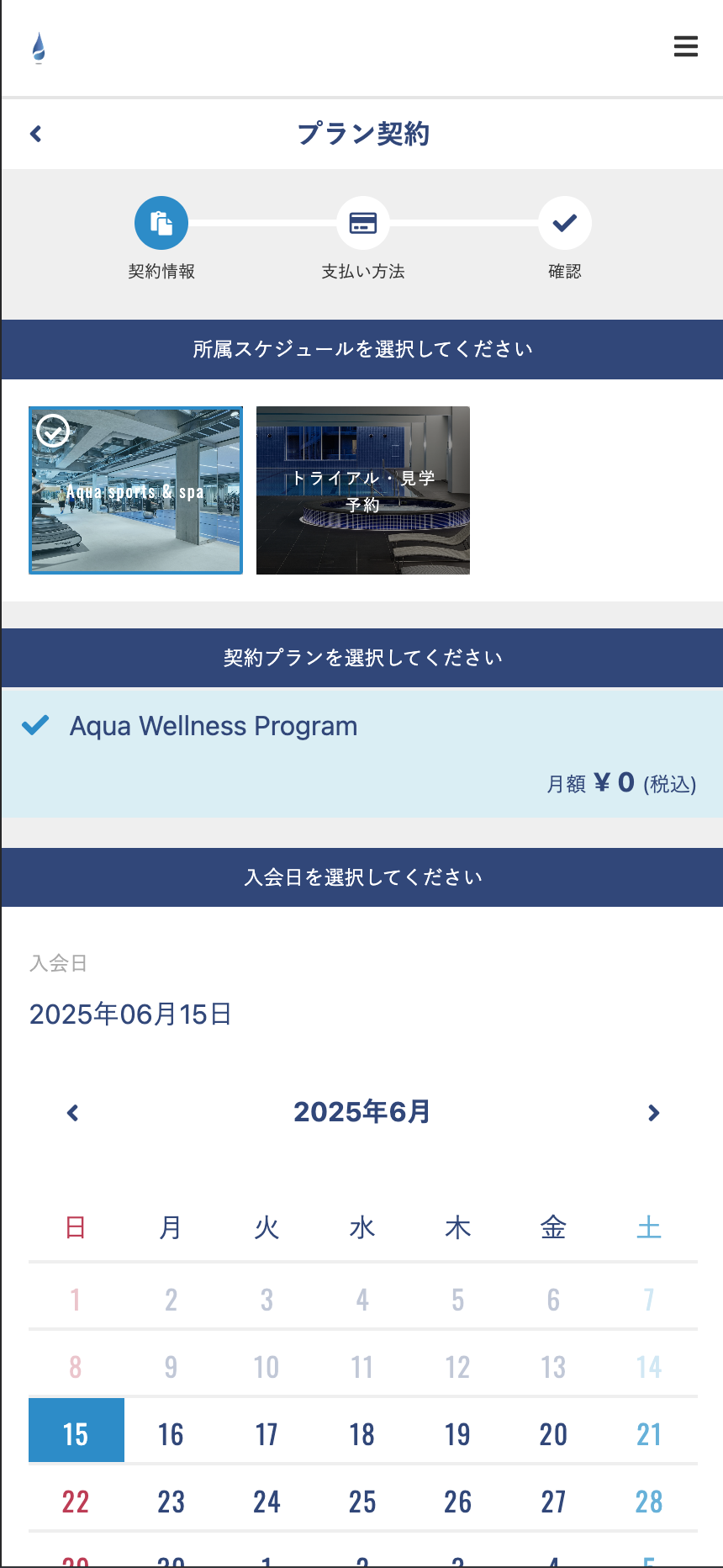Go to next month in calendar
This screenshot has width=723, height=1568.
[x=653, y=1113]
